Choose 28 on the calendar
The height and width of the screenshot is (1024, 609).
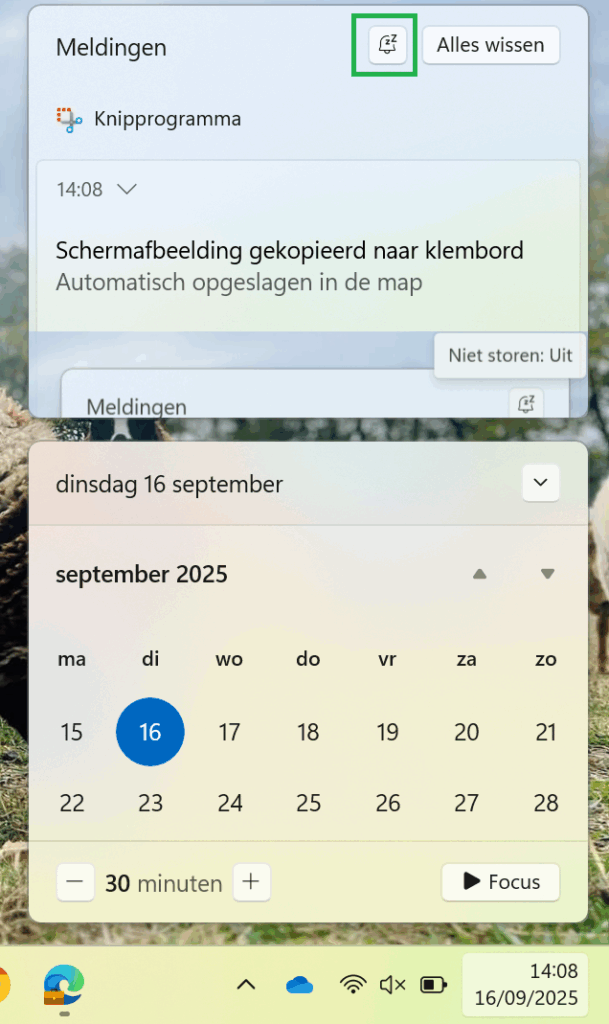pos(546,803)
